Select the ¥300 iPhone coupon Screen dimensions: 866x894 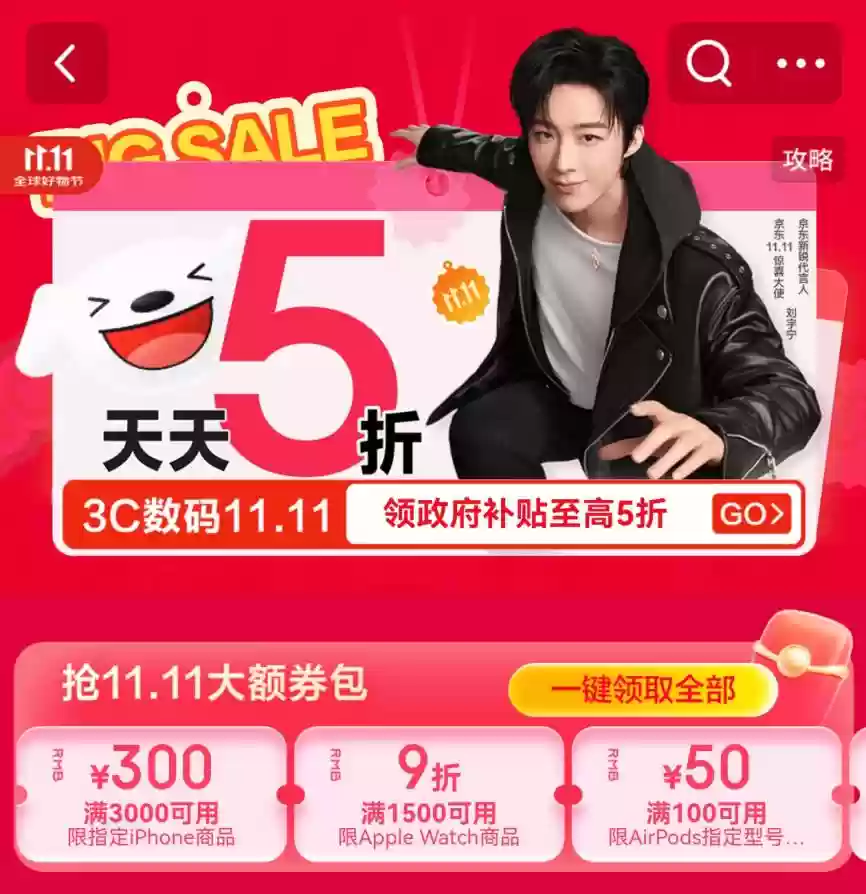(x=151, y=794)
